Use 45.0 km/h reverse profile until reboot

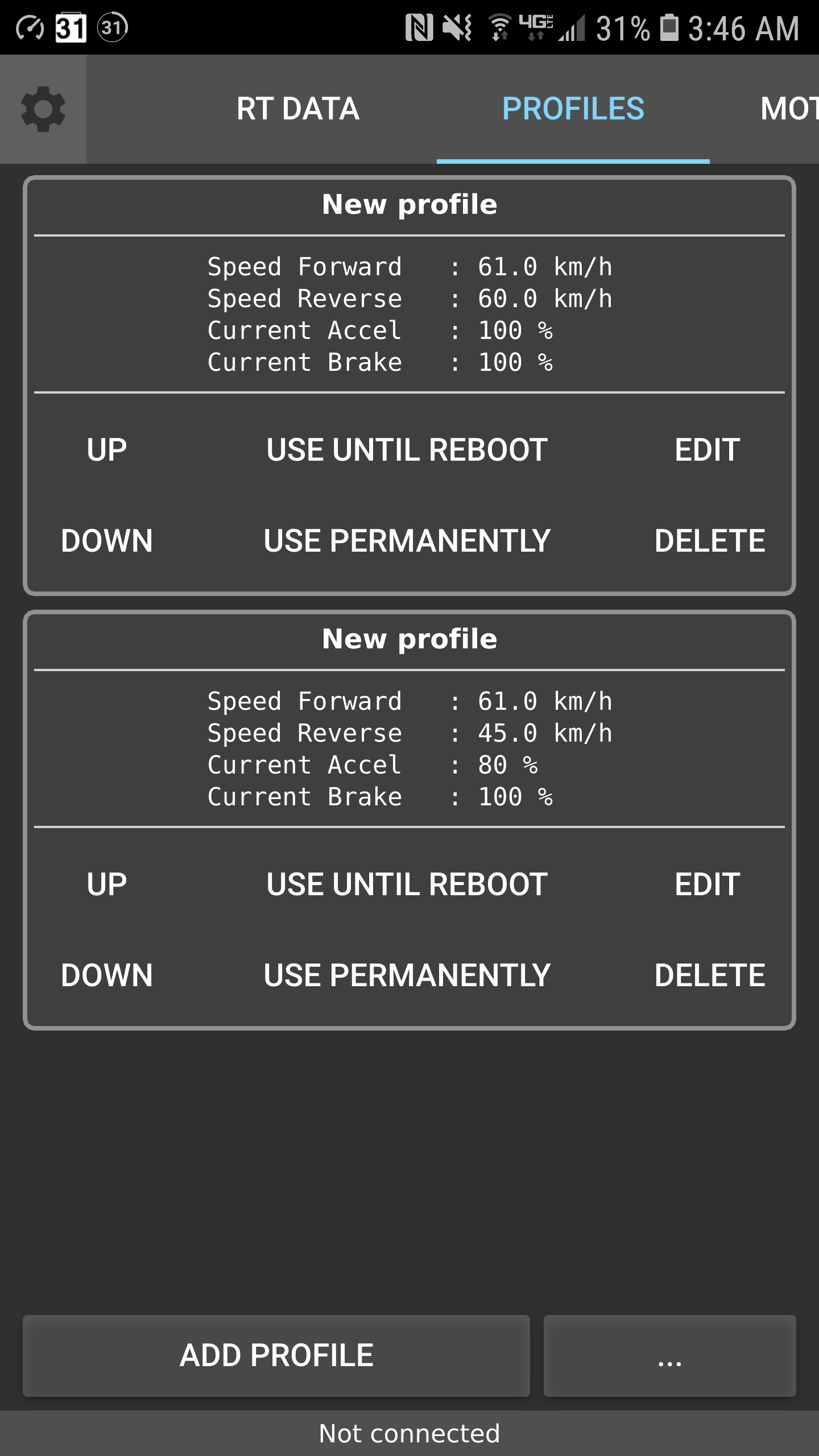point(407,884)
